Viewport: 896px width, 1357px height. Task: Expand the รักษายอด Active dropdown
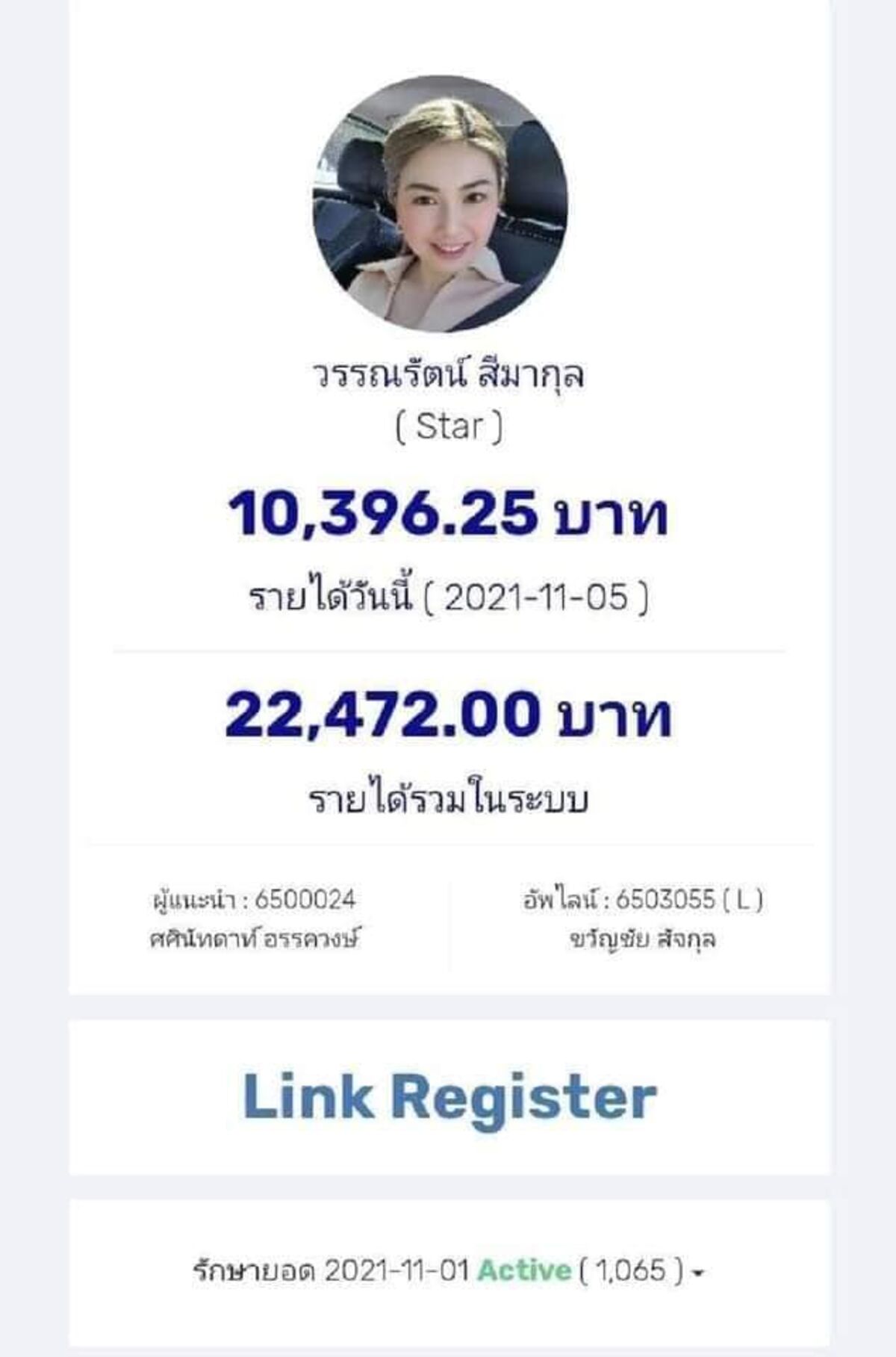tap(698, 1273)
